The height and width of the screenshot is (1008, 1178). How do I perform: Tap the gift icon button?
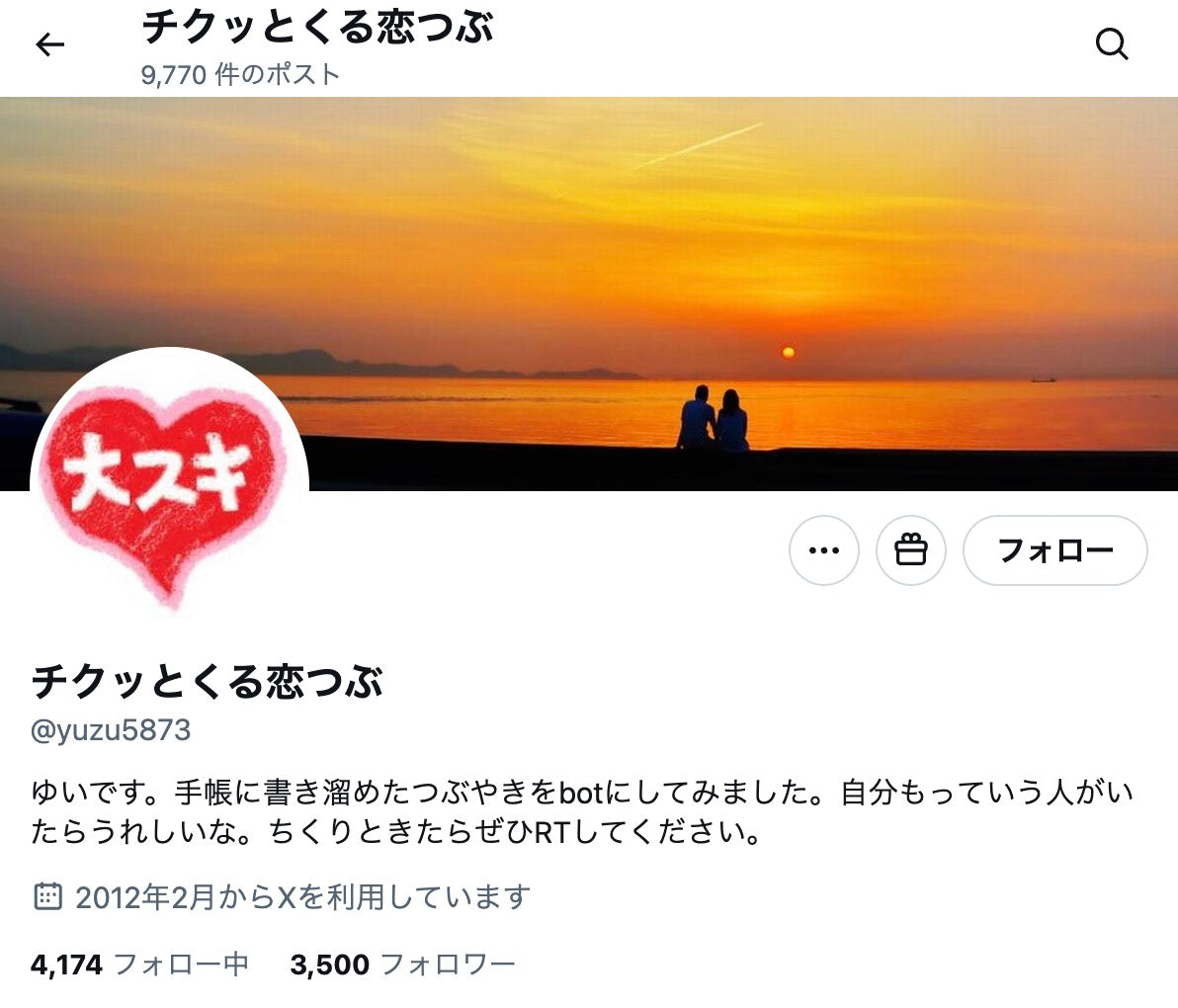(x=910, y=550)
